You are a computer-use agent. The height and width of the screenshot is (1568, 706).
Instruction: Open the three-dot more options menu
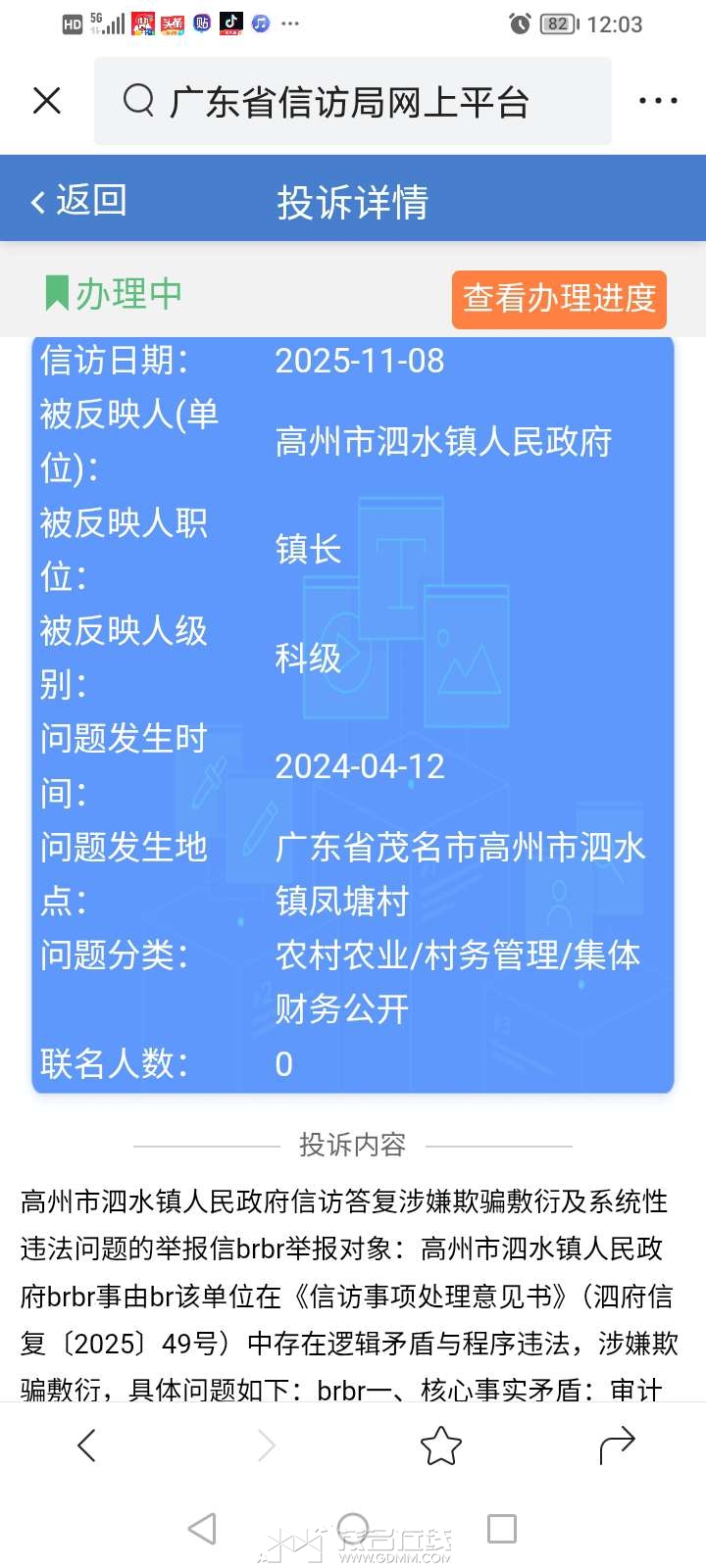(658, 101)
